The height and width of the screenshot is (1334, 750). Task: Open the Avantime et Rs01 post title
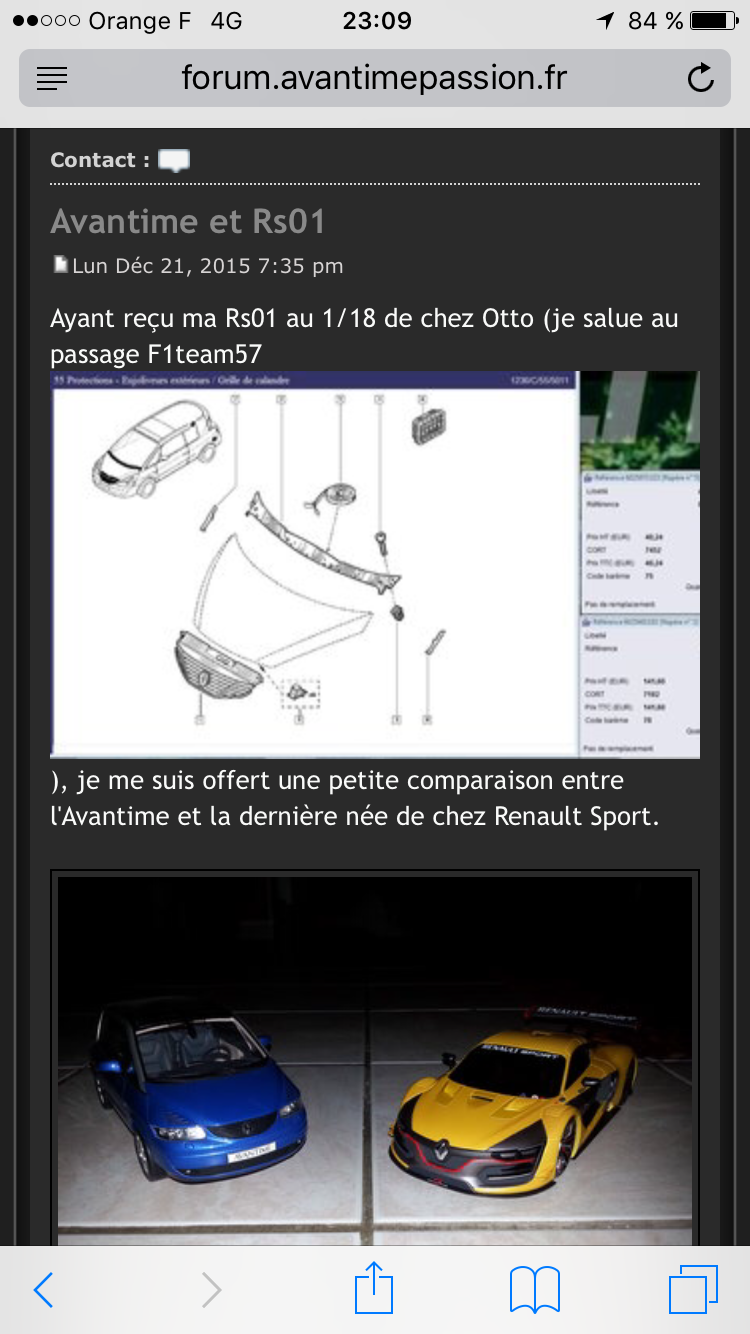point(188,221)
